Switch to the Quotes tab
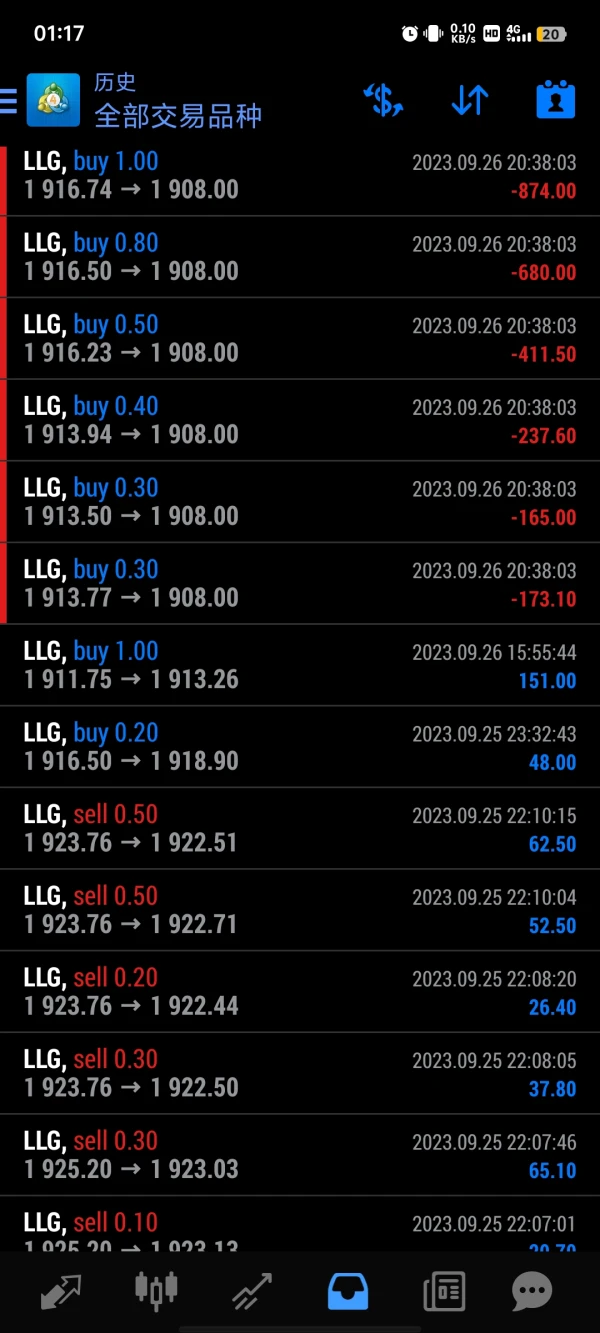600x1333 pixels. [60, 1291]
